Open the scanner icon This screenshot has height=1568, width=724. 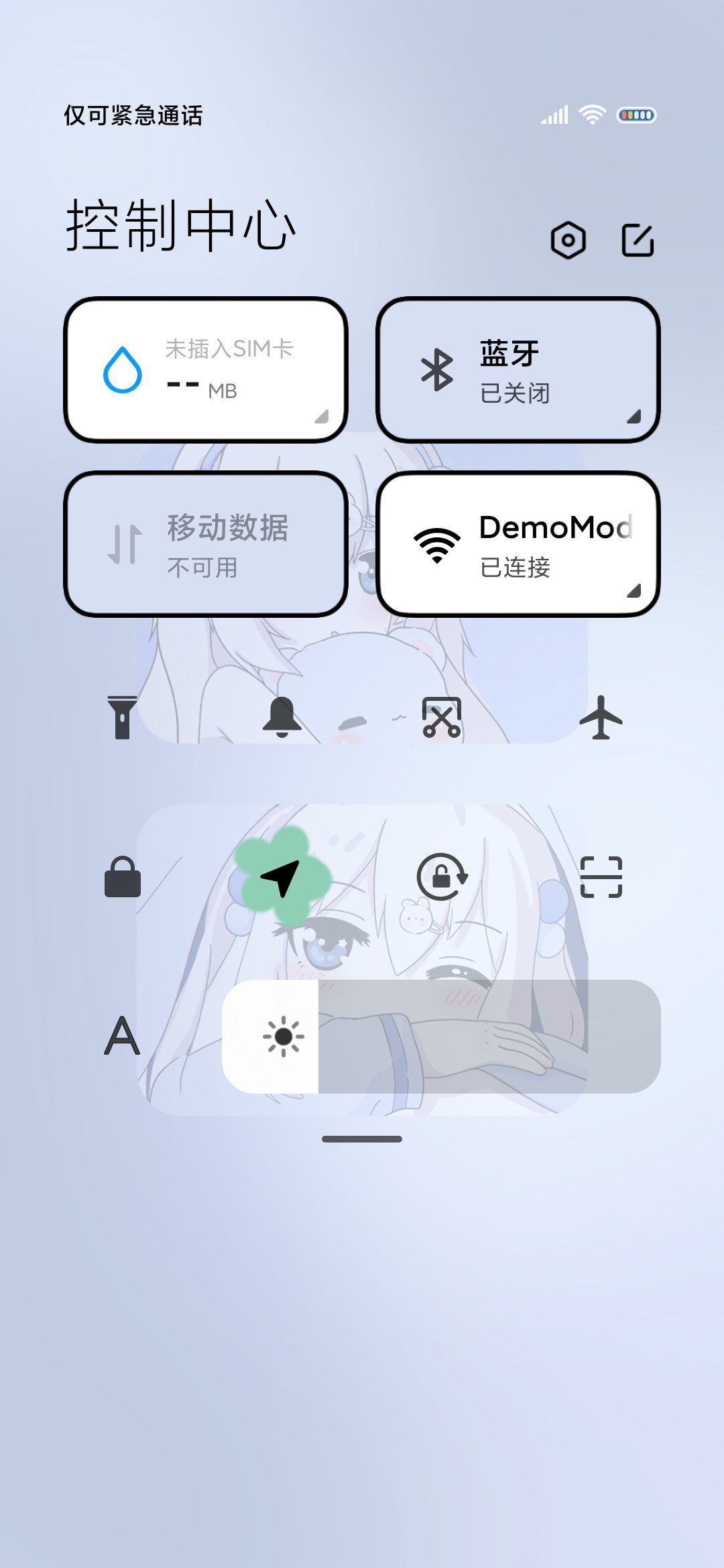pyautogui.click(x=601, y=876)
